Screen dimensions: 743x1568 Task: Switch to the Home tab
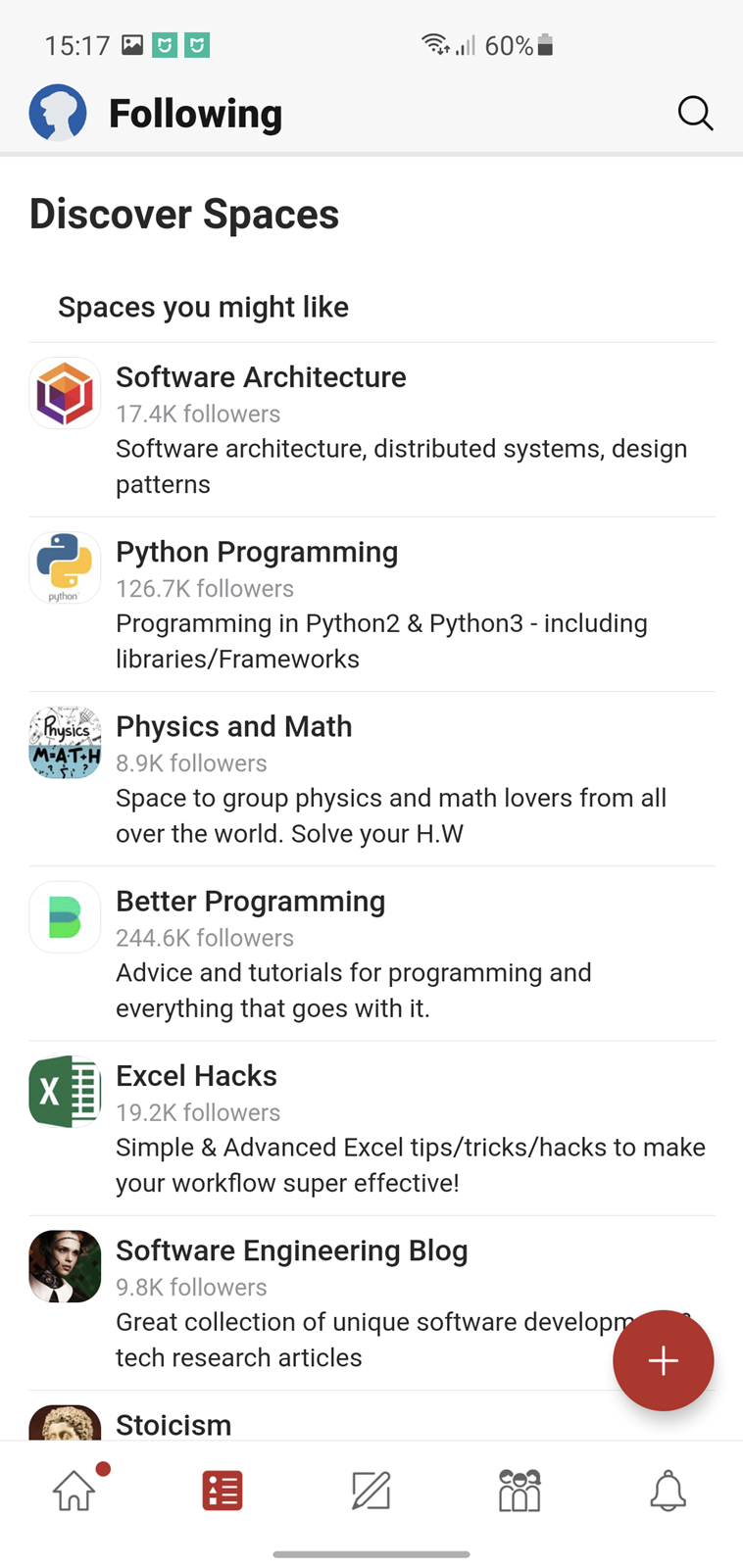pyautogui.click(x=74, y=1491)
